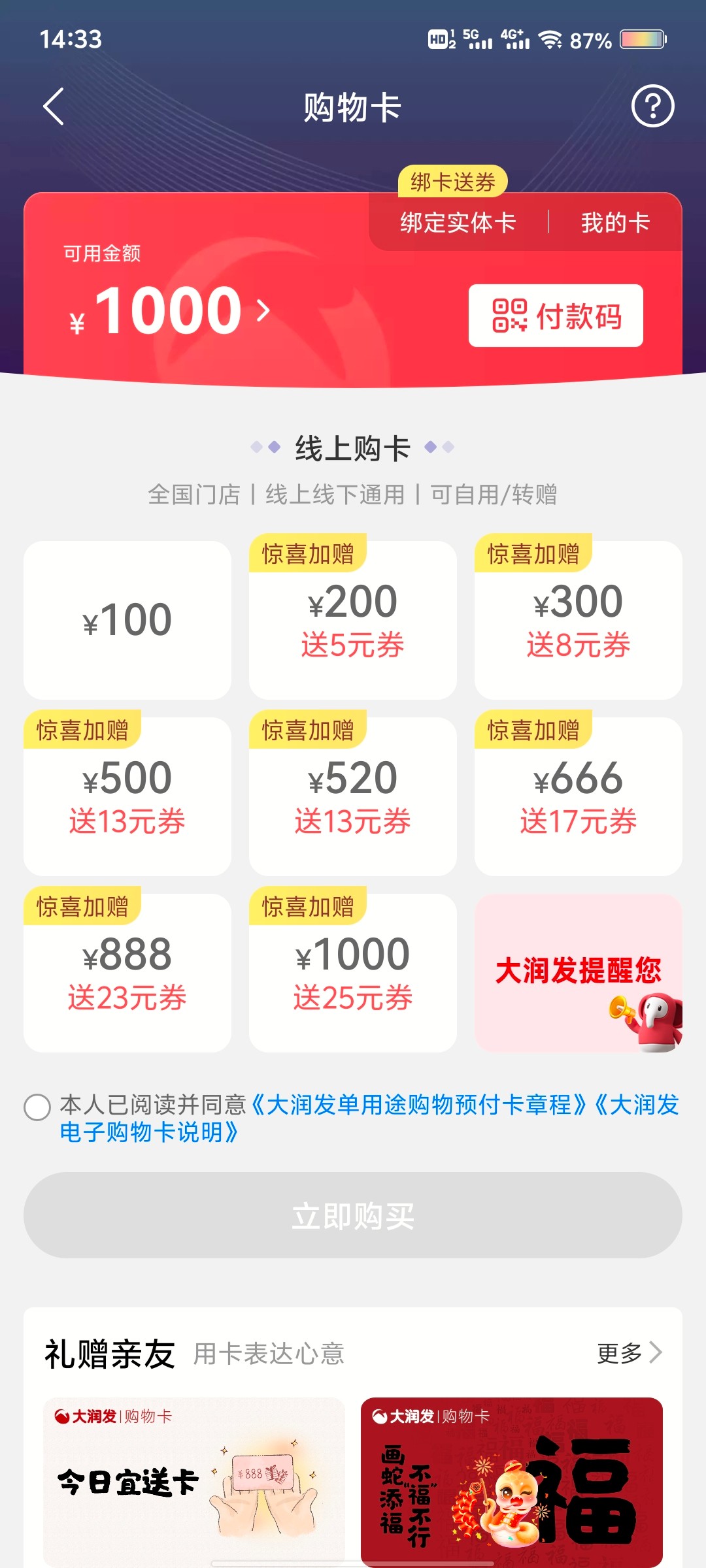Open 我的卡
This screenshot has width=706, height=1568.
pyautogui.click(x=615, y=223)
